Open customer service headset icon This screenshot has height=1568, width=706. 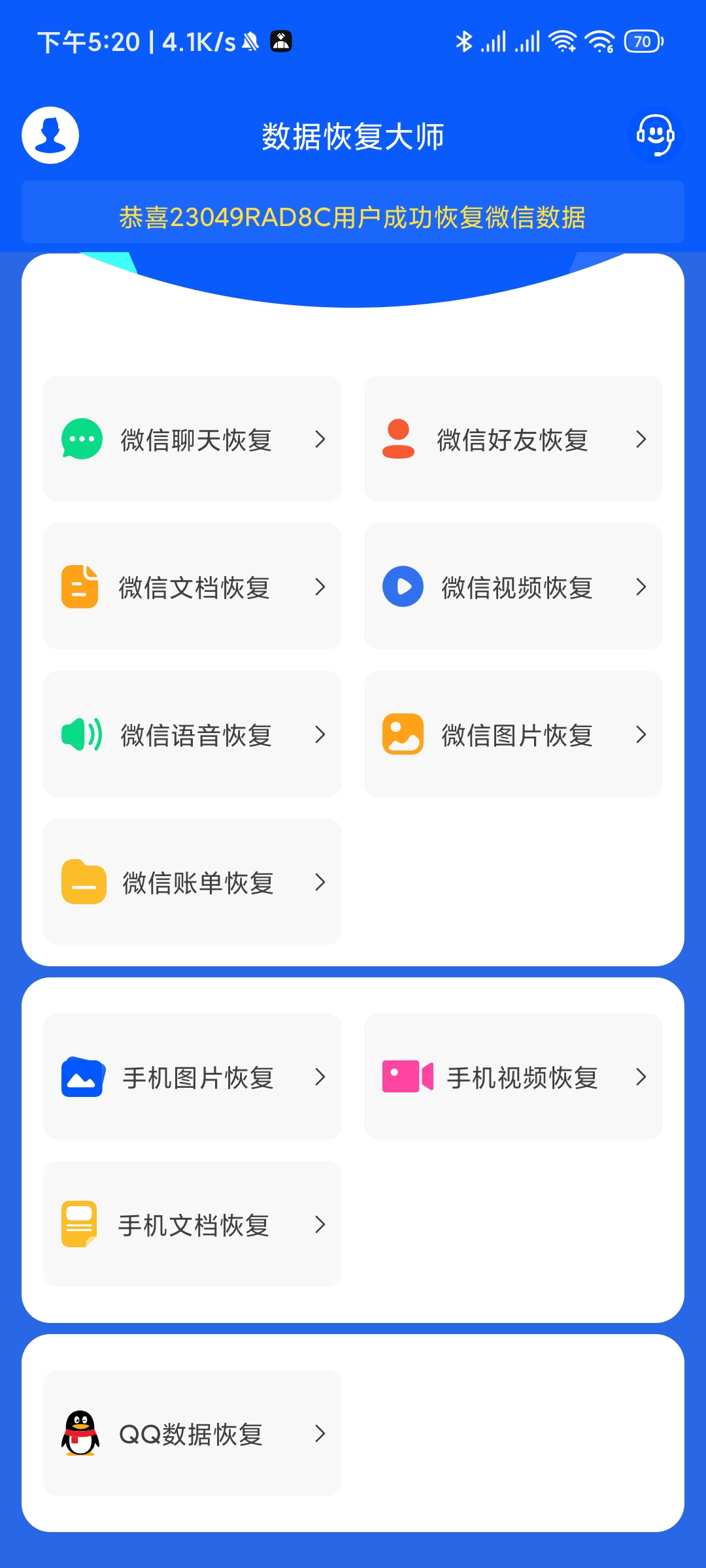point(655,135)
